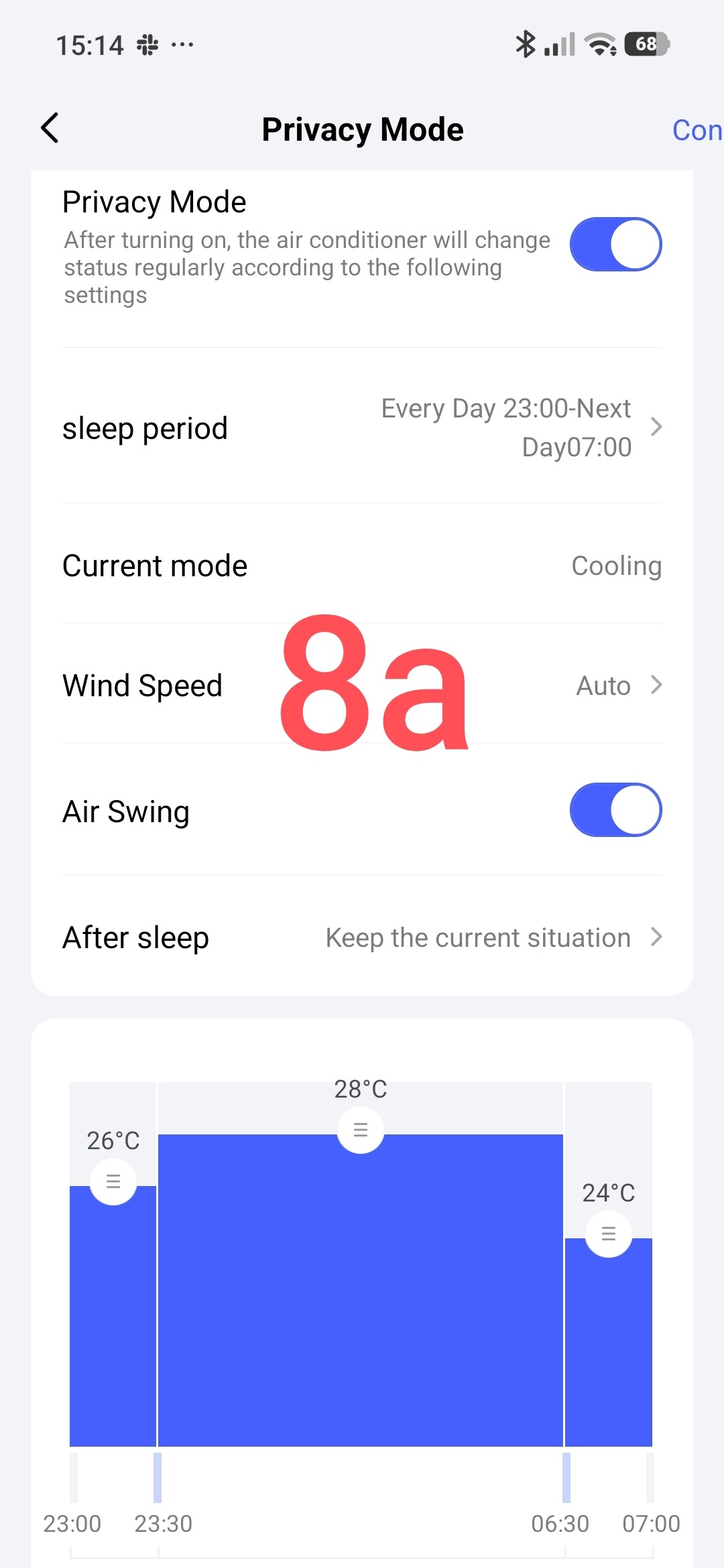Disable the Air Swing switch

tap(615, 809)
